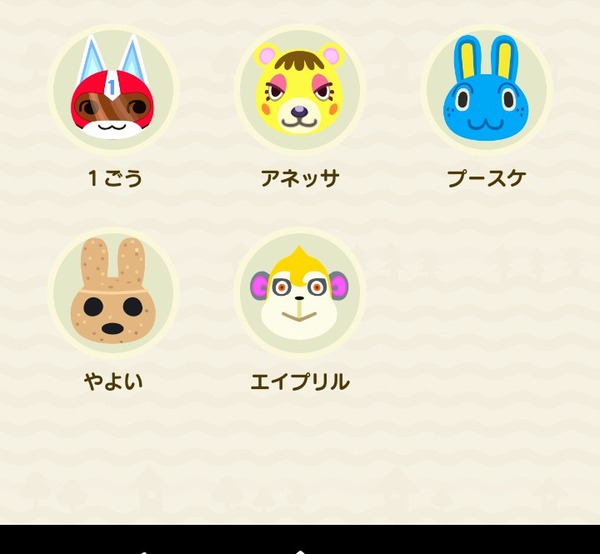Choose the blue rabbit プースケ
This screenshot has height=554, width=600.
(x=486, y=91)
